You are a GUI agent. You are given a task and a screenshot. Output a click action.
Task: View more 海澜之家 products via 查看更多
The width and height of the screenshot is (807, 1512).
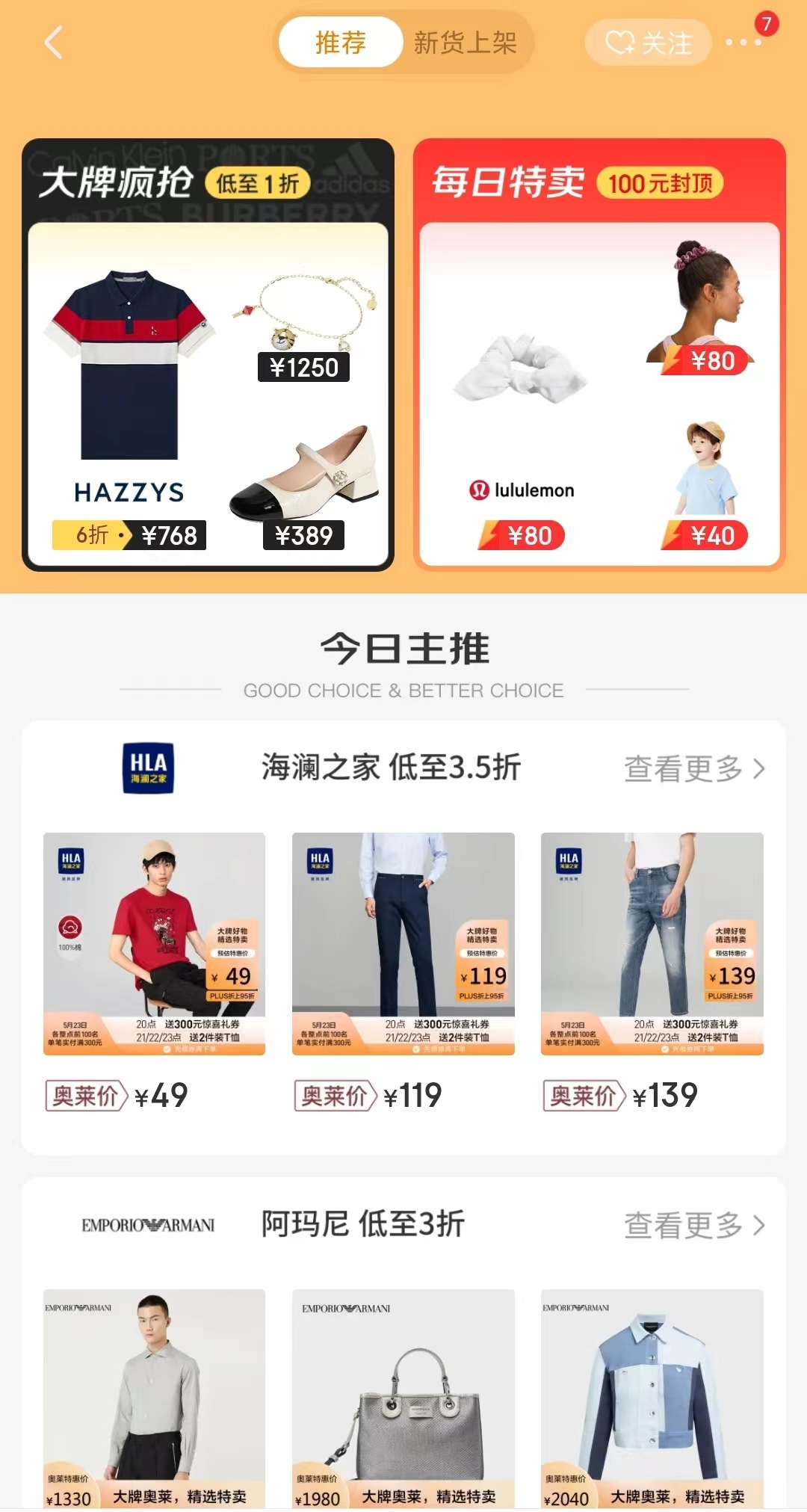coord(694,768)
